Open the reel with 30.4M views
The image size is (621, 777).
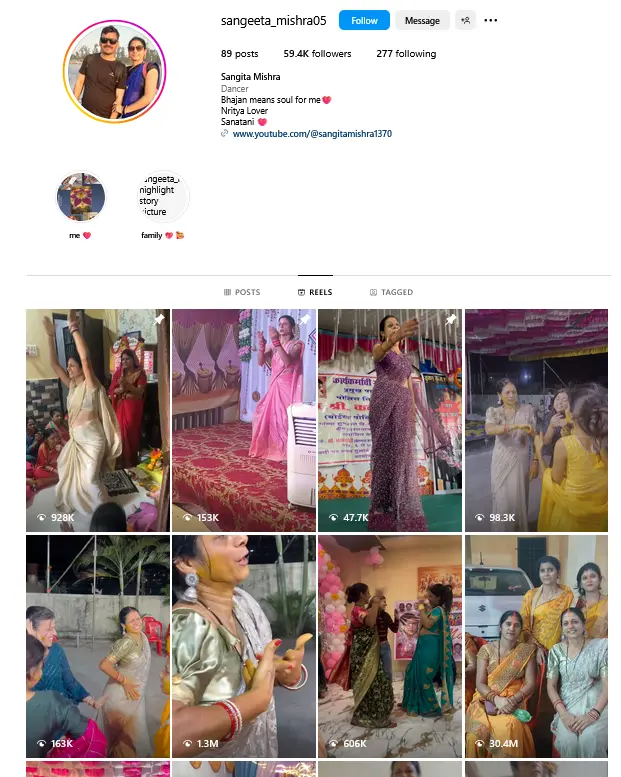[536, 646]
